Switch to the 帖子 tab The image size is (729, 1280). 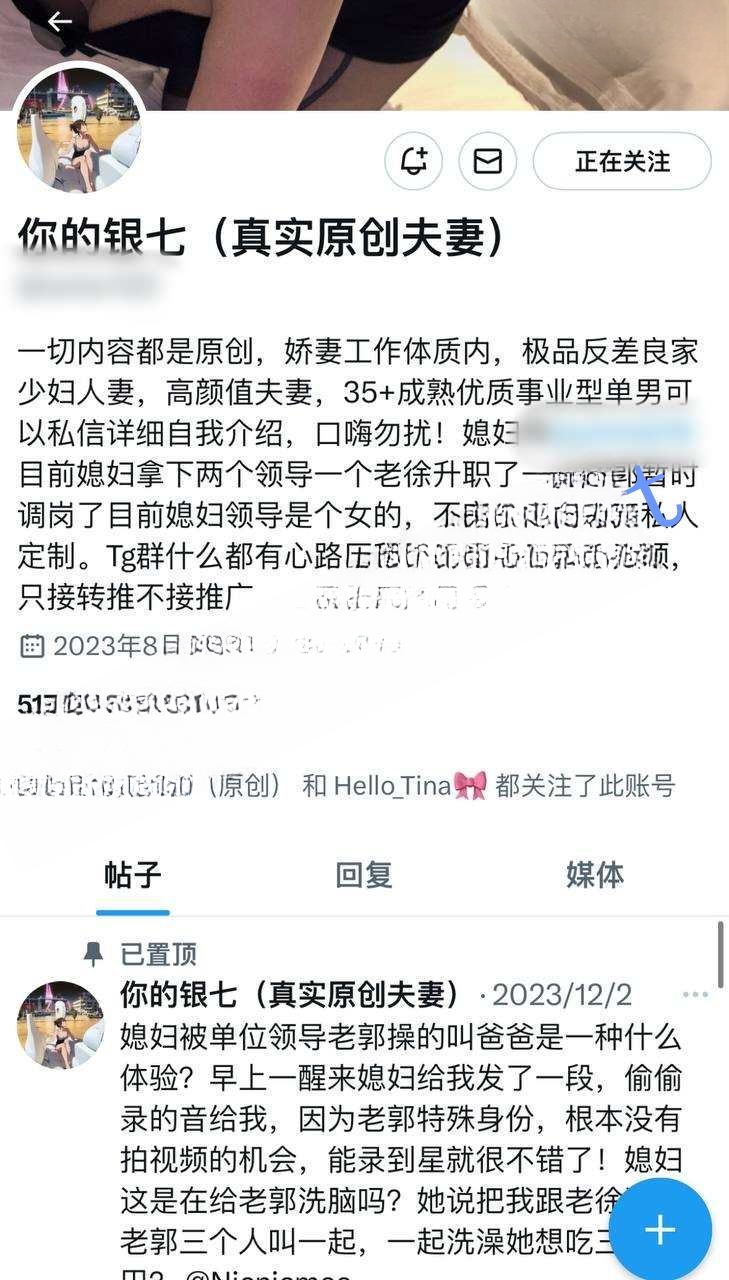(133, 875)
